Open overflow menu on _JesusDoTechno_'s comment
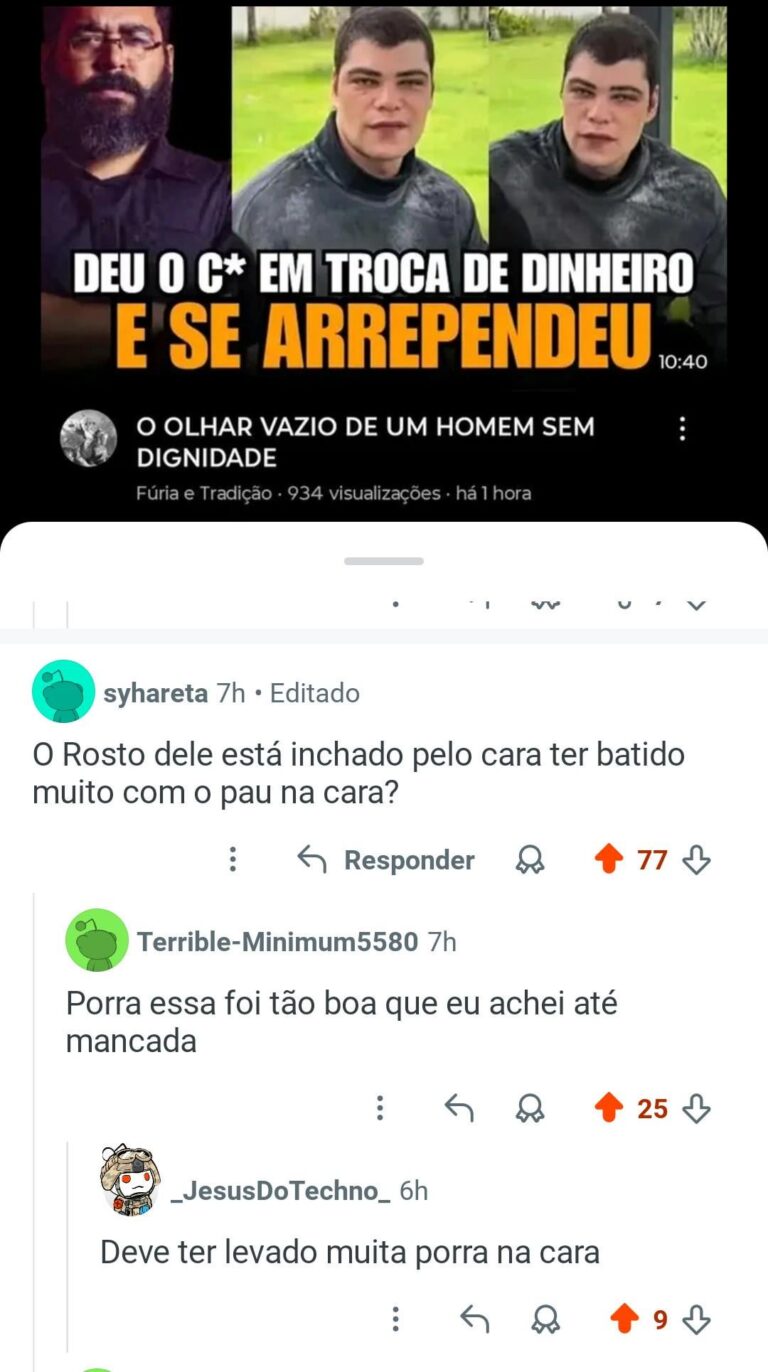Image resolution: width=768 pixels, height=1372 pixels. (396, 1319)
